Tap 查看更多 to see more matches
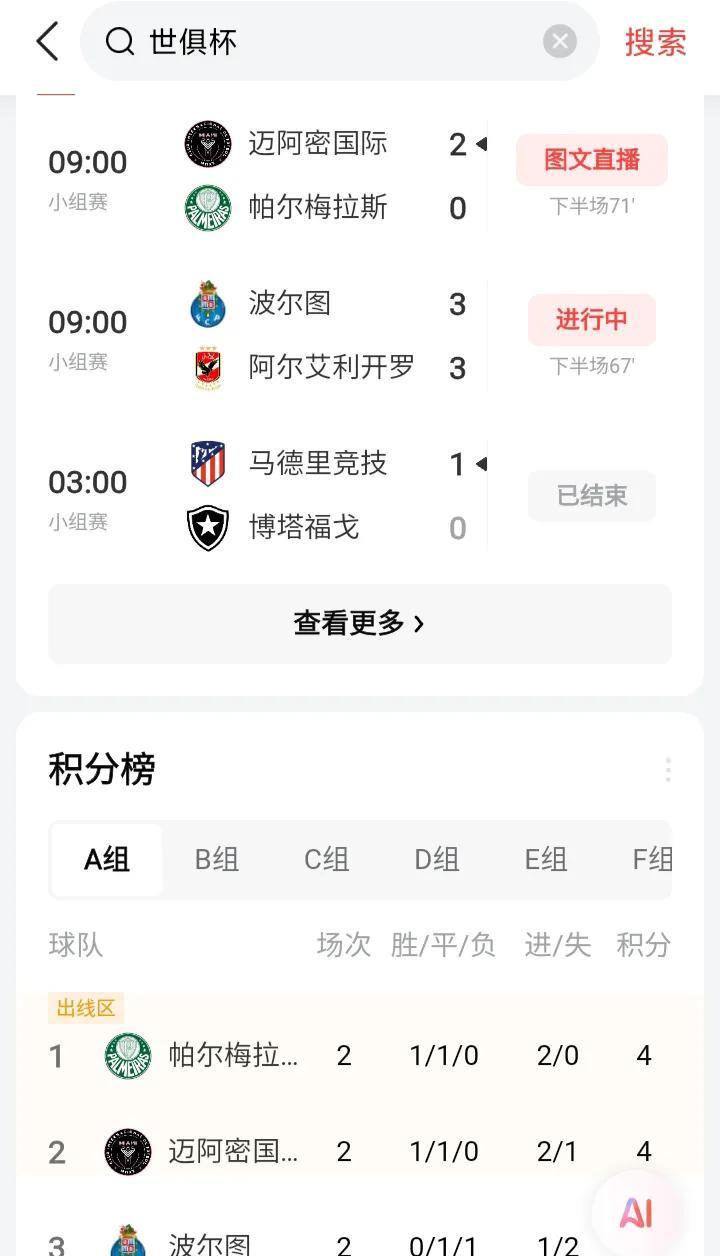The width and height of the screenshot is (720, 1256). click(360, 624)
